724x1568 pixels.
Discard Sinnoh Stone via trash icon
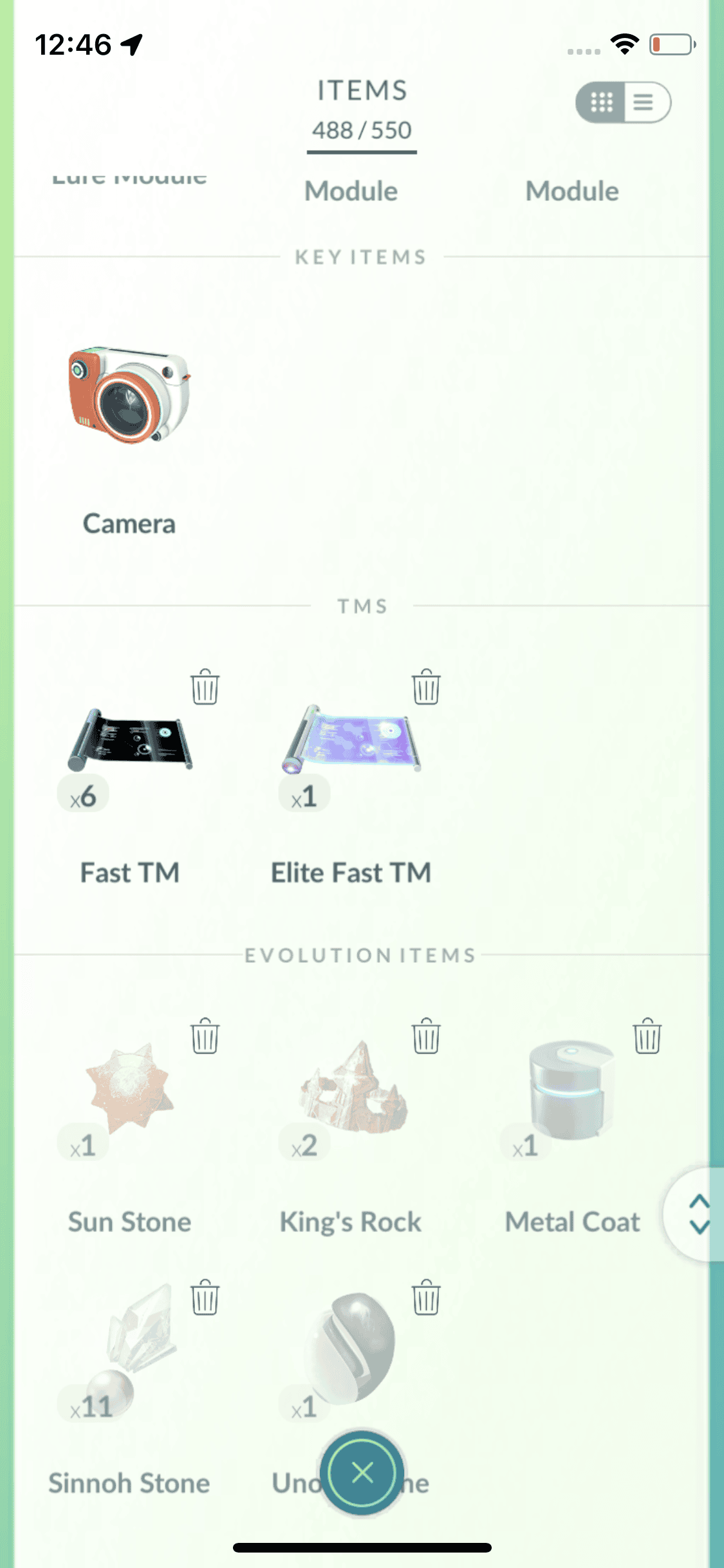click(x=205, y=1298)
